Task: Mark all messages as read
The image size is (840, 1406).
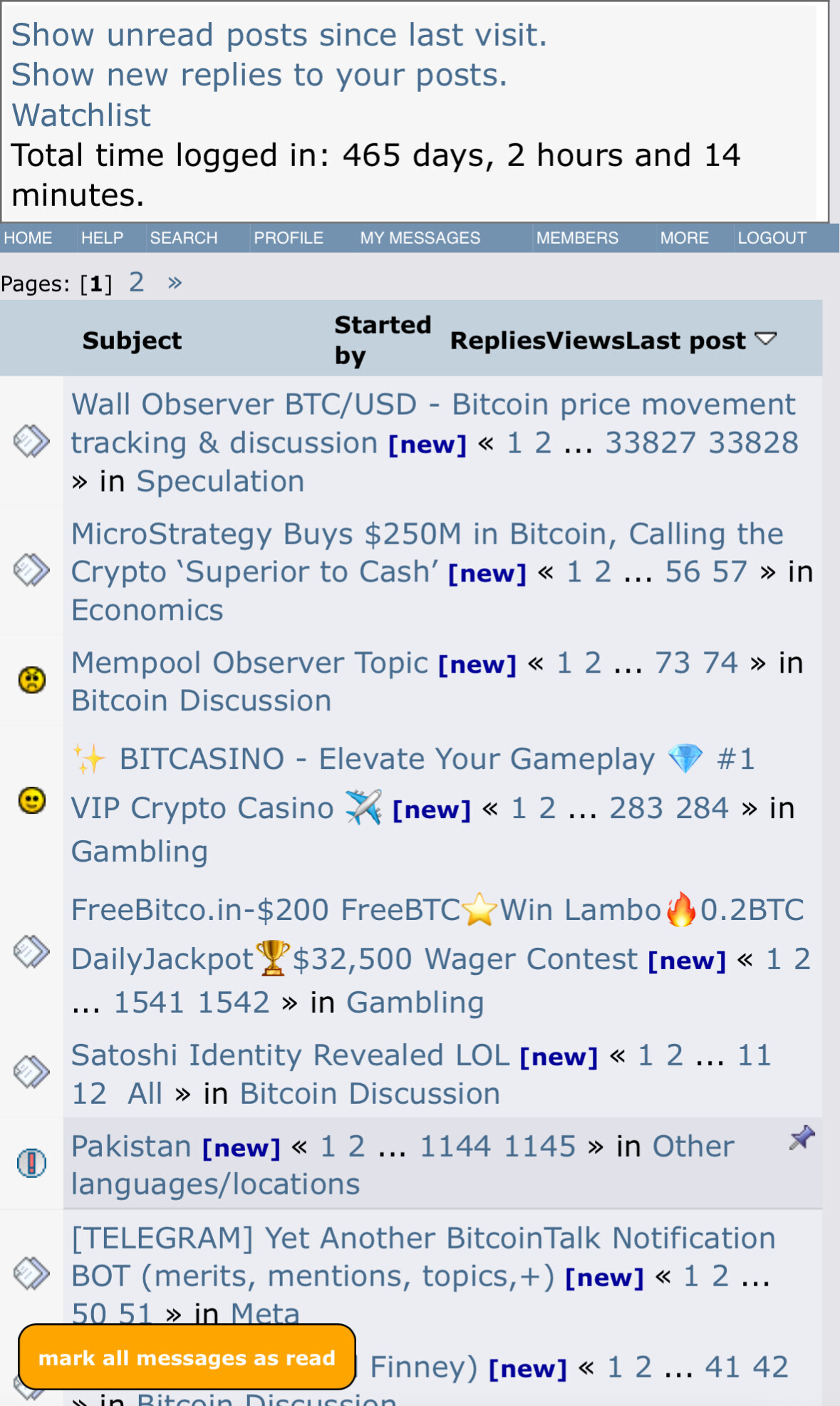Action: click(x=187, y=1357)
